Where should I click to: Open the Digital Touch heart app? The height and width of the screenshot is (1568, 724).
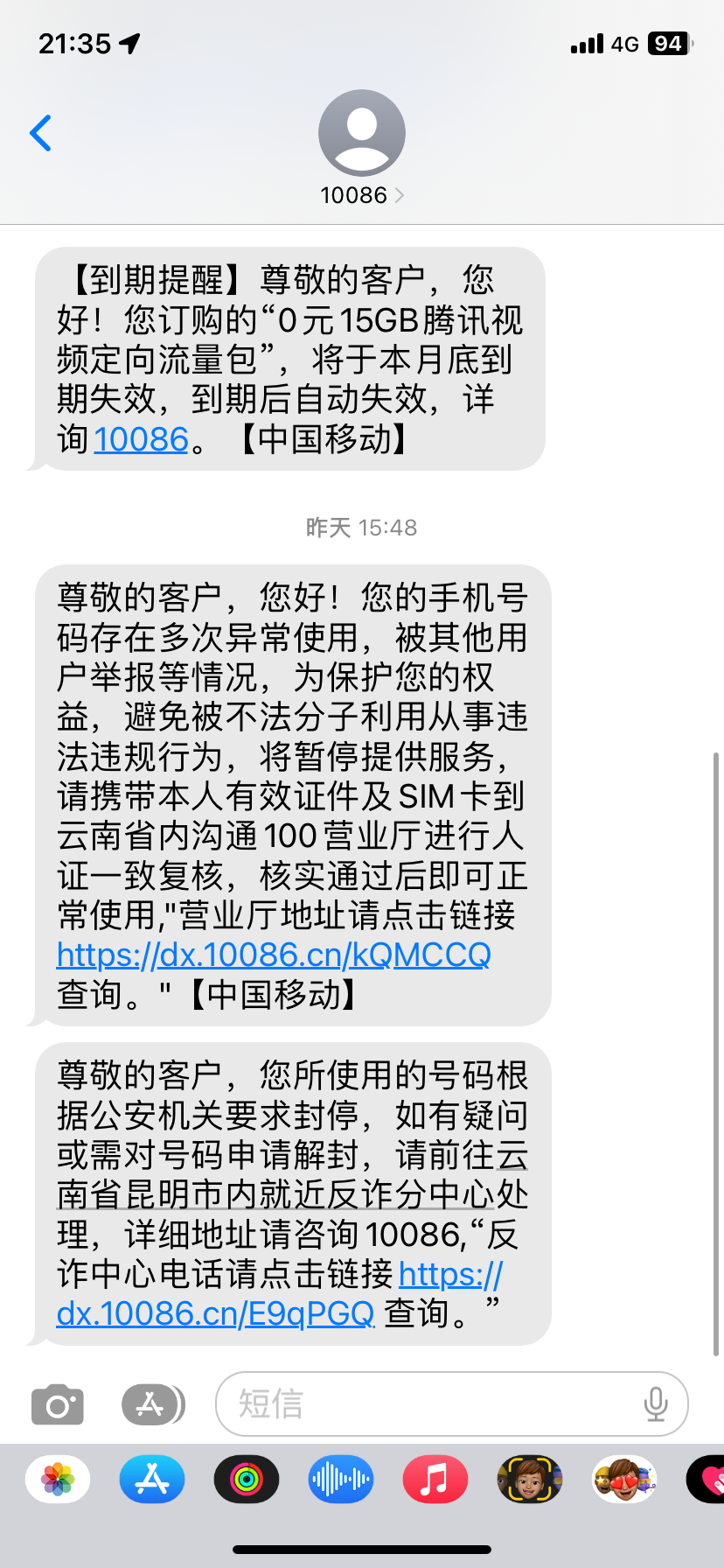710,1480
